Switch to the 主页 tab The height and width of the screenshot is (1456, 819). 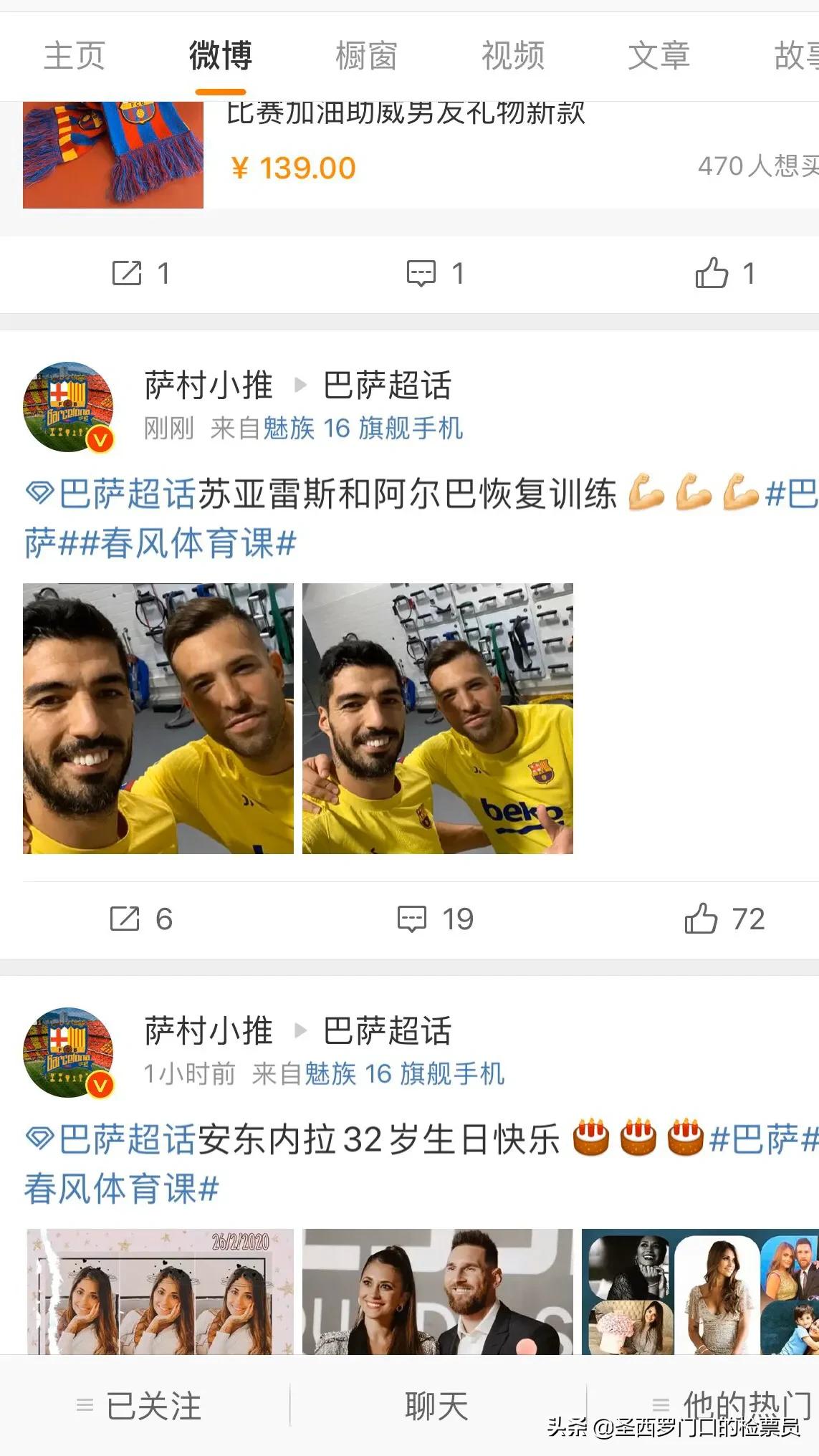(74, 56)
